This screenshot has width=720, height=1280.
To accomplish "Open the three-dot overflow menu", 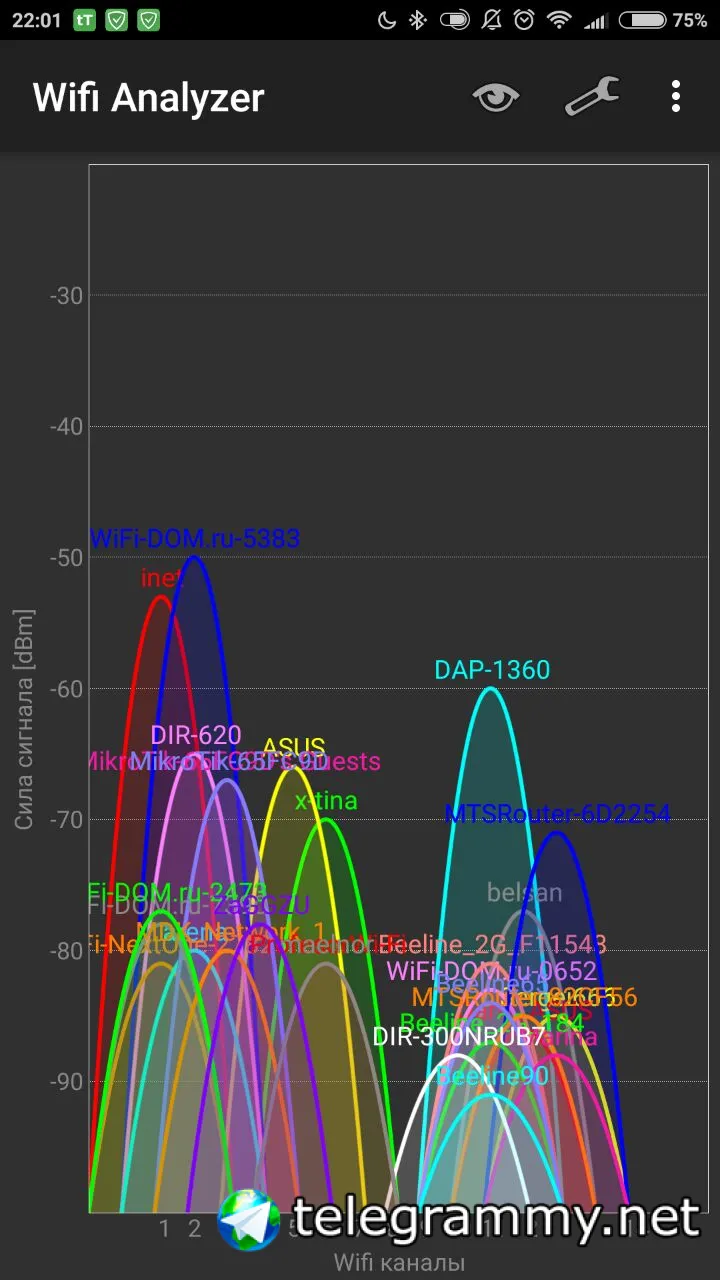I will point(676,97).
